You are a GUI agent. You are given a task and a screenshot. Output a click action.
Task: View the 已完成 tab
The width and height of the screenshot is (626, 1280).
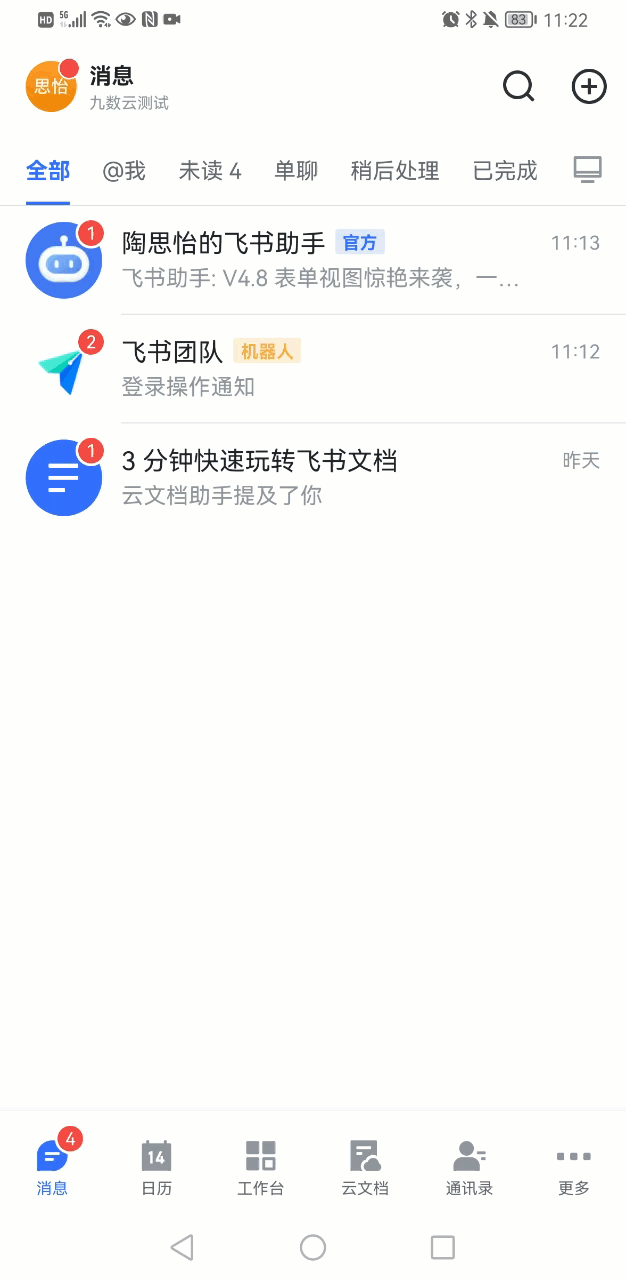[505, 171]
